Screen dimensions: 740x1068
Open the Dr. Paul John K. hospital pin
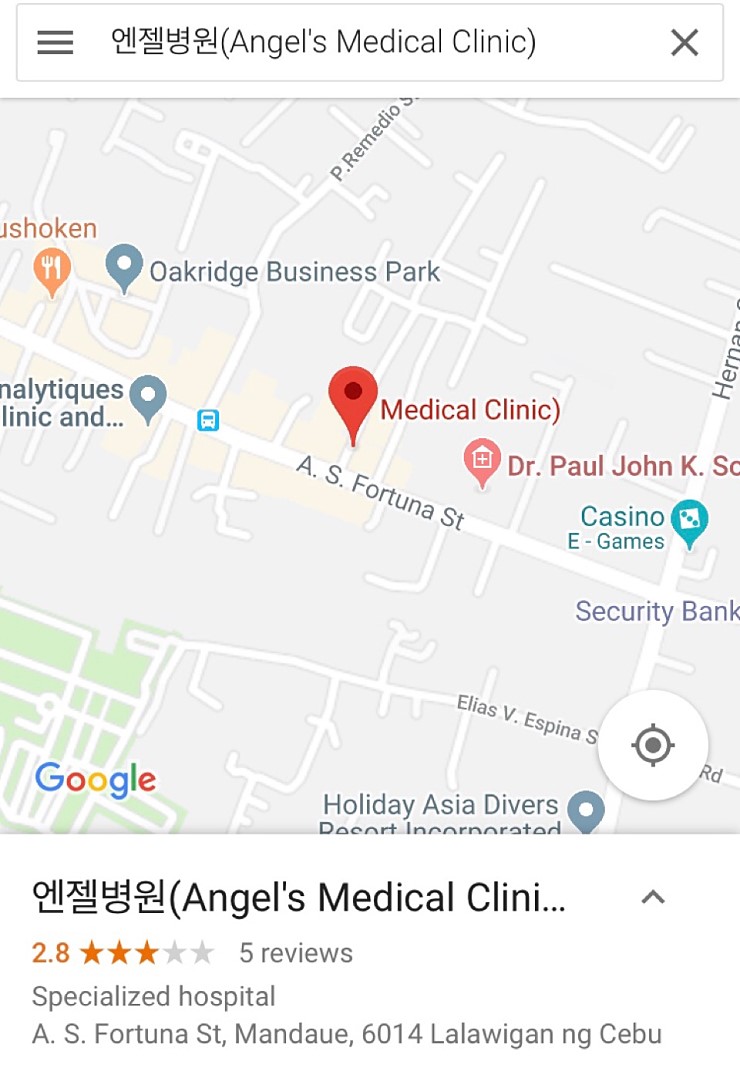pos(482,460)
